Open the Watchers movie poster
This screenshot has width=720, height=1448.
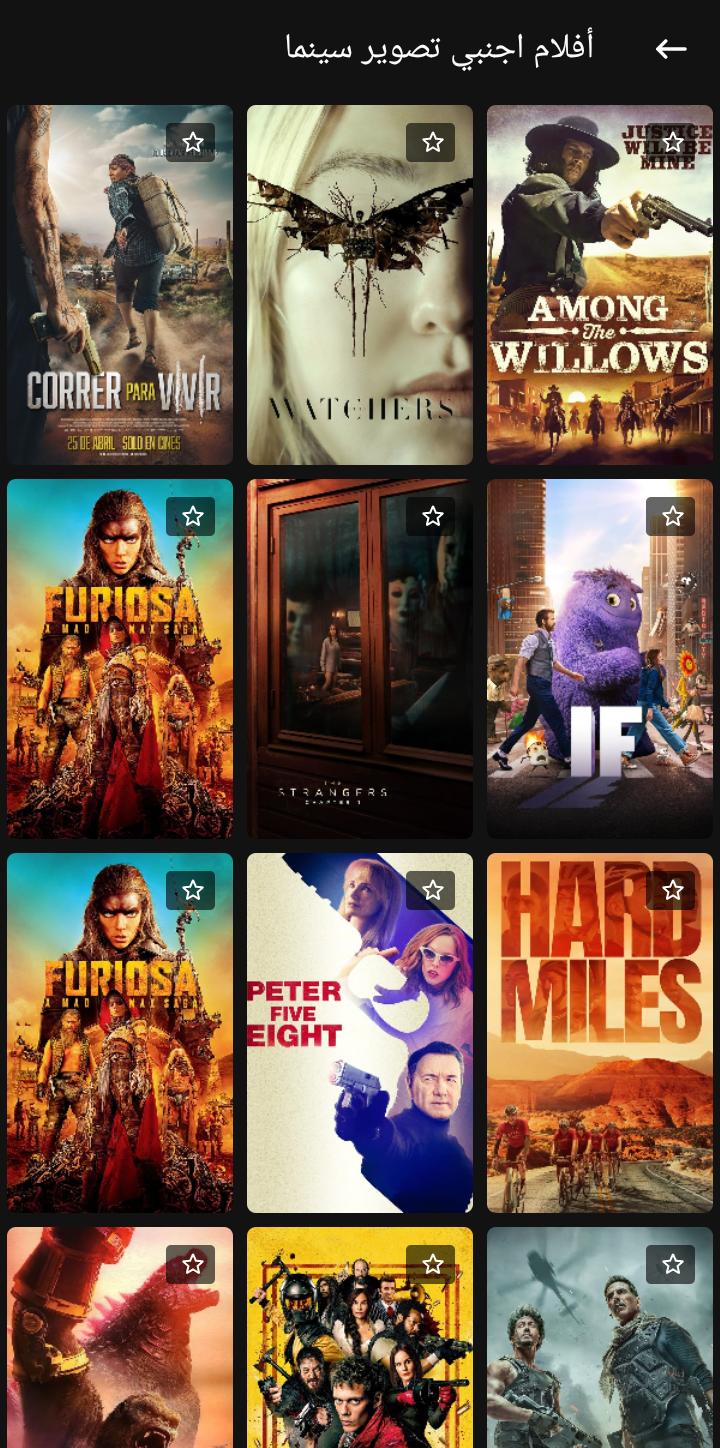(360, 300)
